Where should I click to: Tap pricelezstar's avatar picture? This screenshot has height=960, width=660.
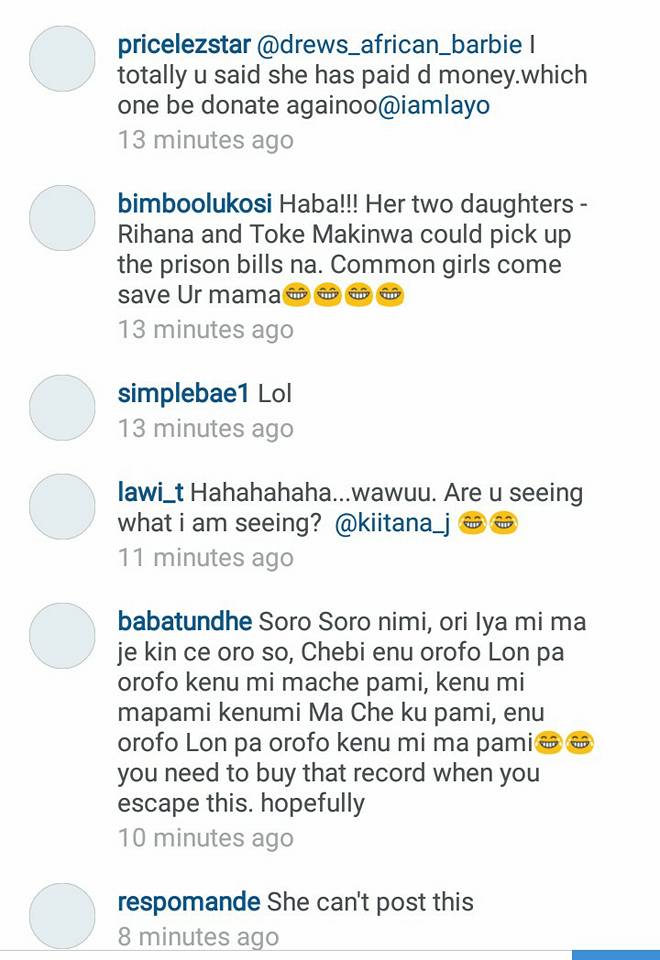click(x=61, y=59)
